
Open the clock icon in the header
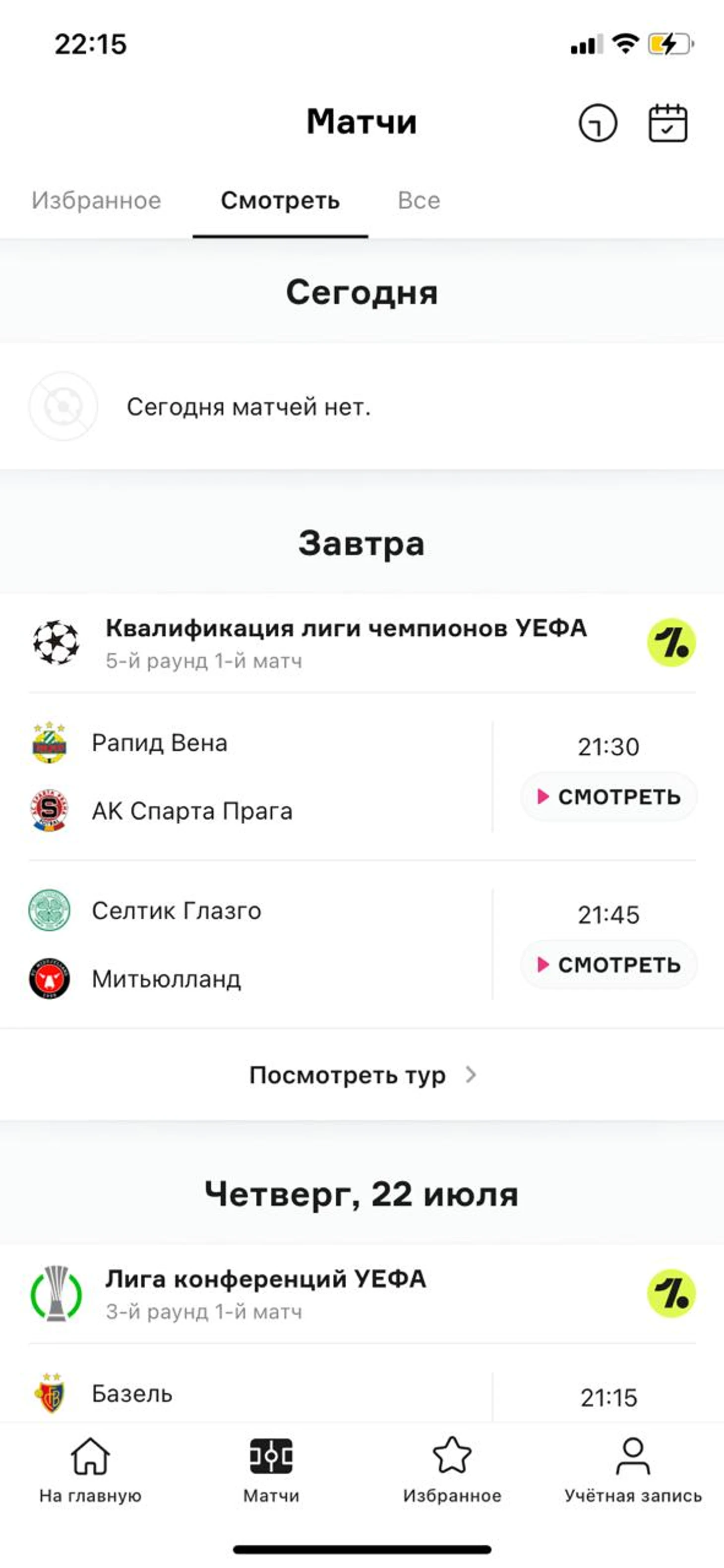pyautogui.click(x=597, y=123)
